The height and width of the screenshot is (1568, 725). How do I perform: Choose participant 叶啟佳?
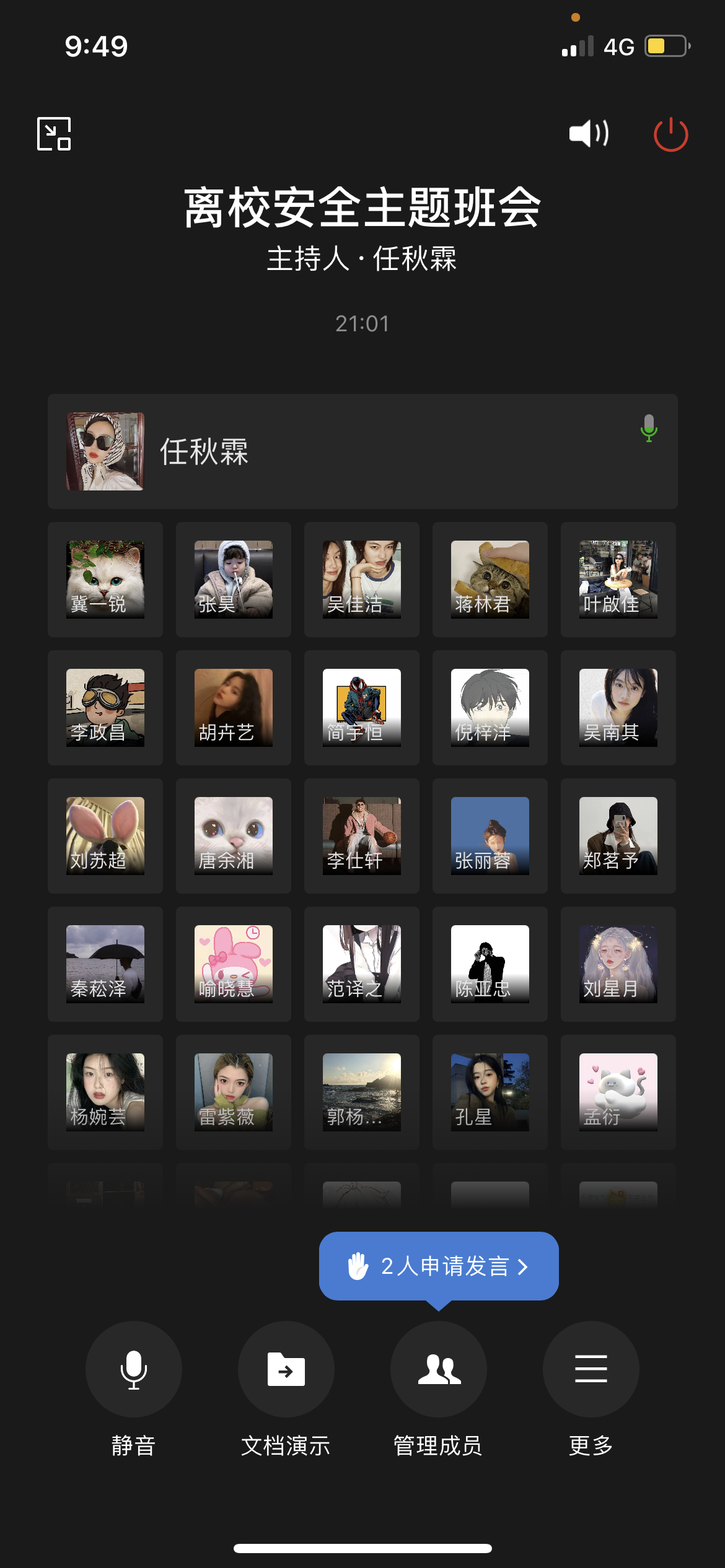(x=618, y=580)
